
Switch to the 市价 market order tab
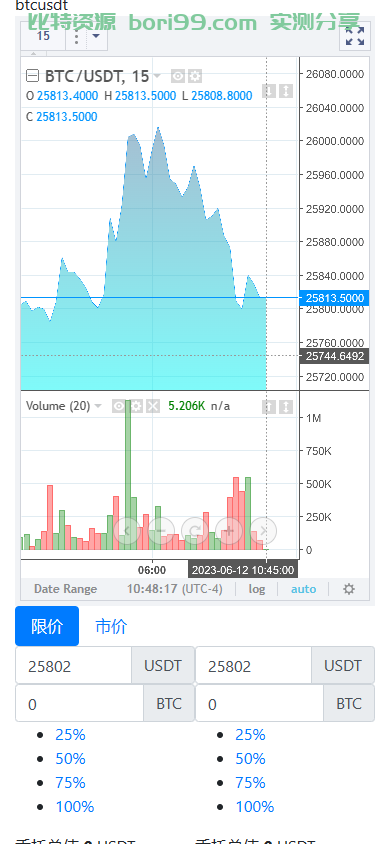pyautogui.click(x=111, y=627)
